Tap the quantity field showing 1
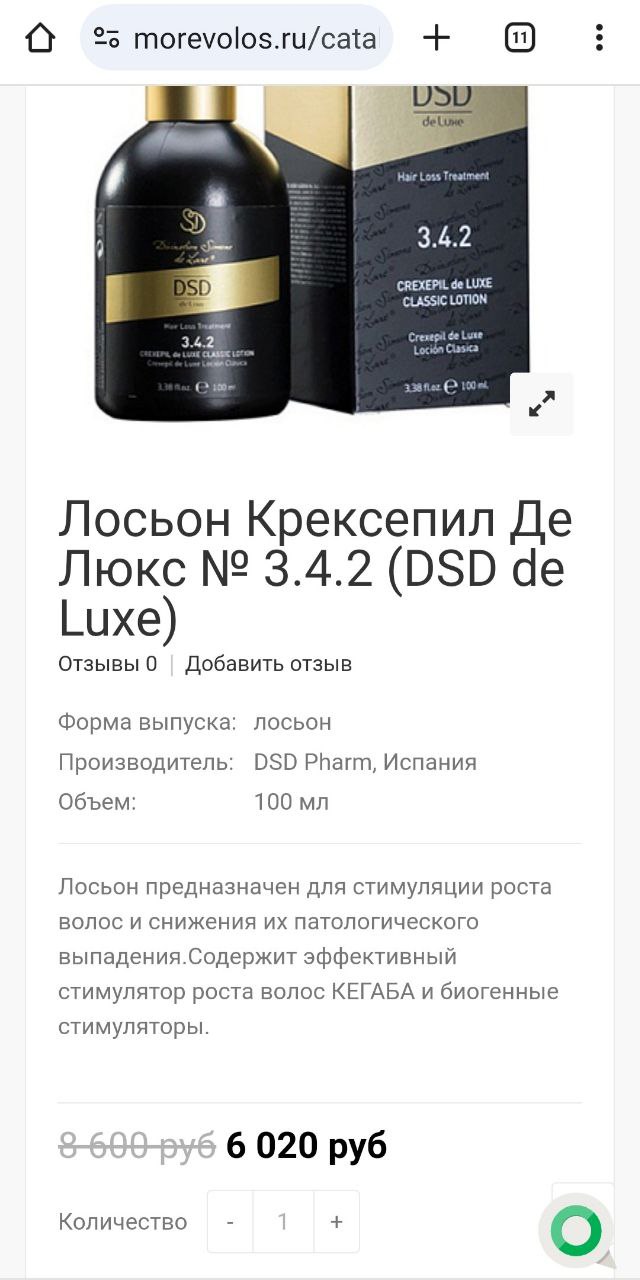This screenshot has height=1280, width=640. pyautogui.click(x=283, y=1221)
